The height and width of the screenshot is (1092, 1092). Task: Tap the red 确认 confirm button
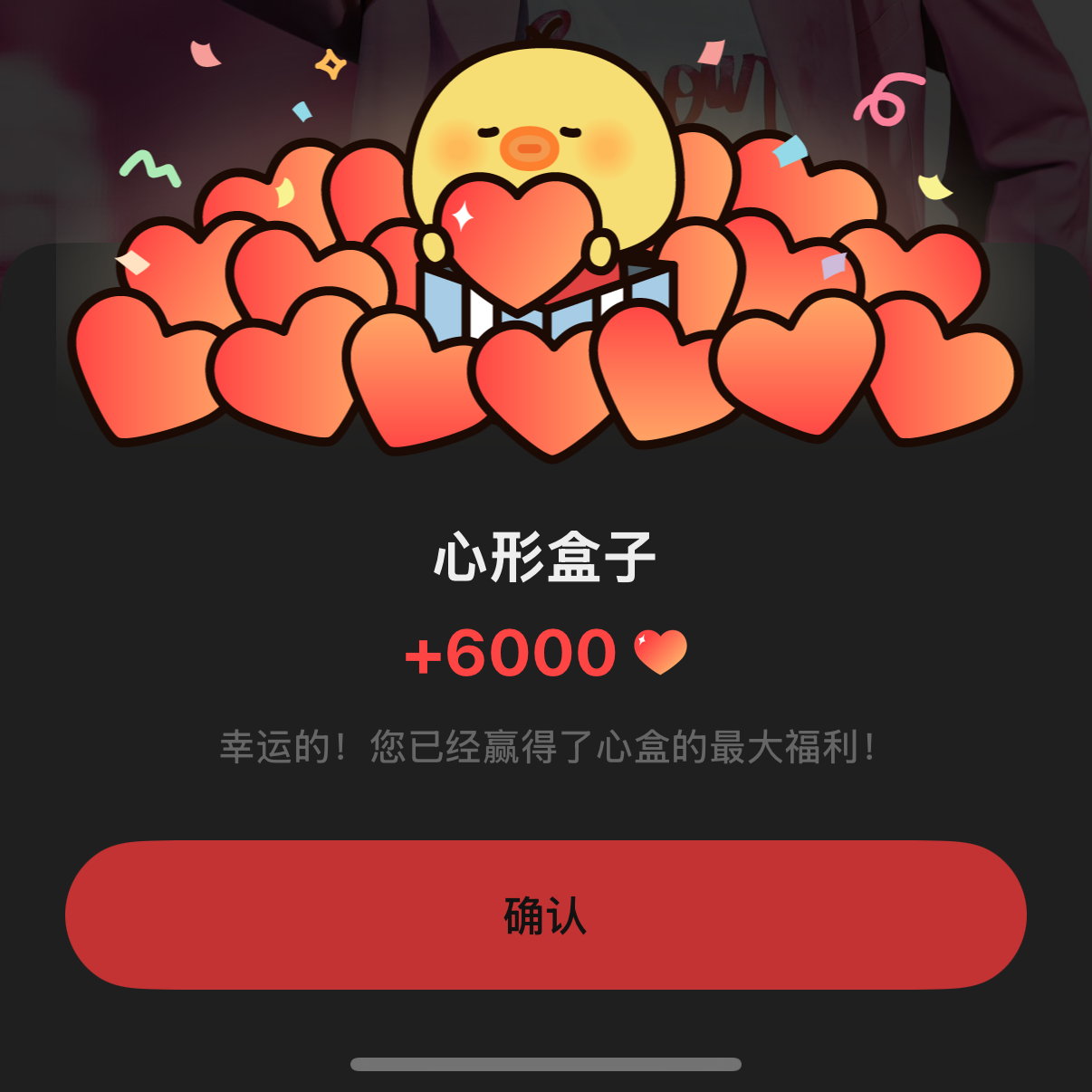(545, 915)
